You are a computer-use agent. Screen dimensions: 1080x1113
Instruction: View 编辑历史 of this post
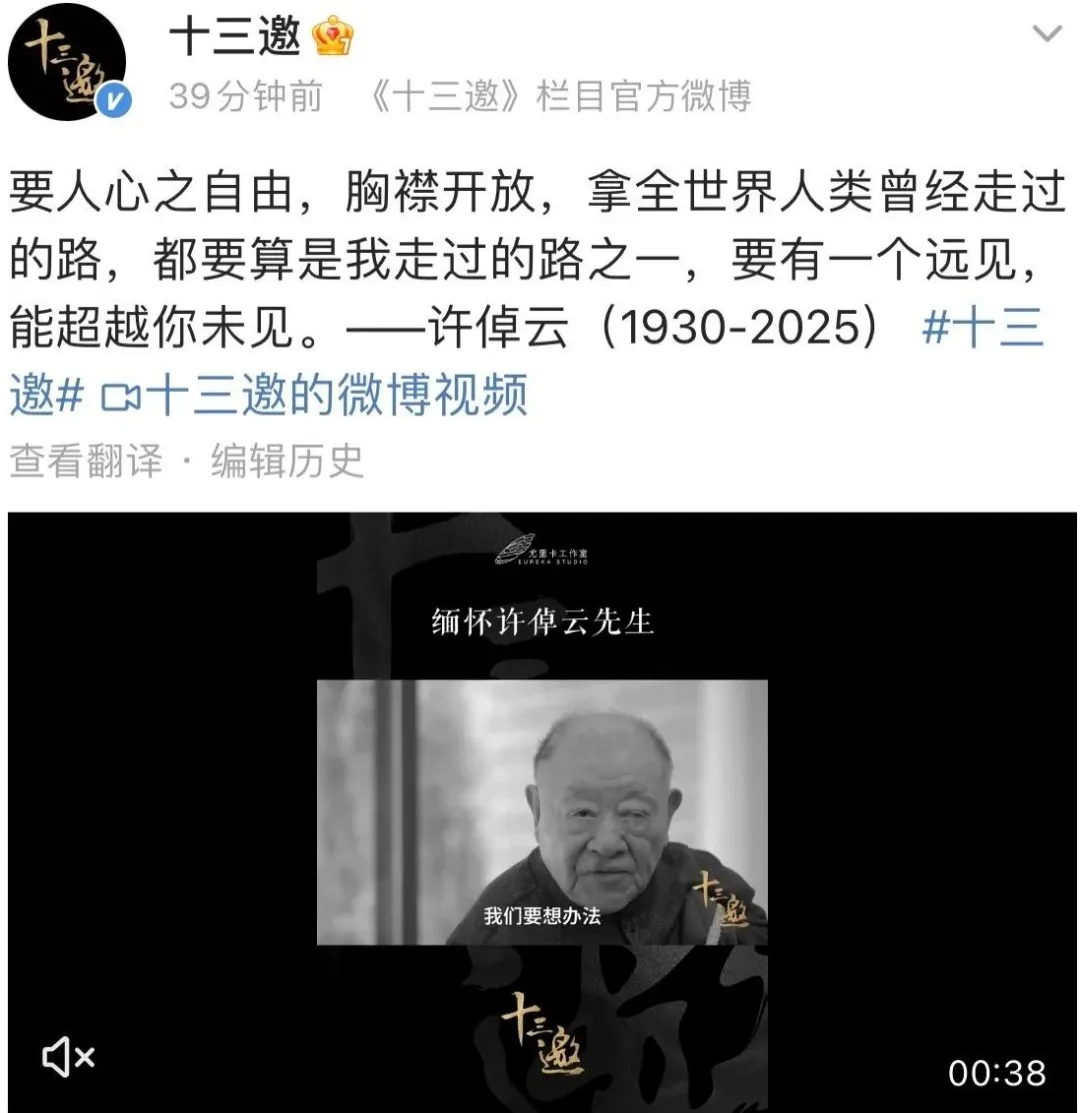click(x=288, y=461)
